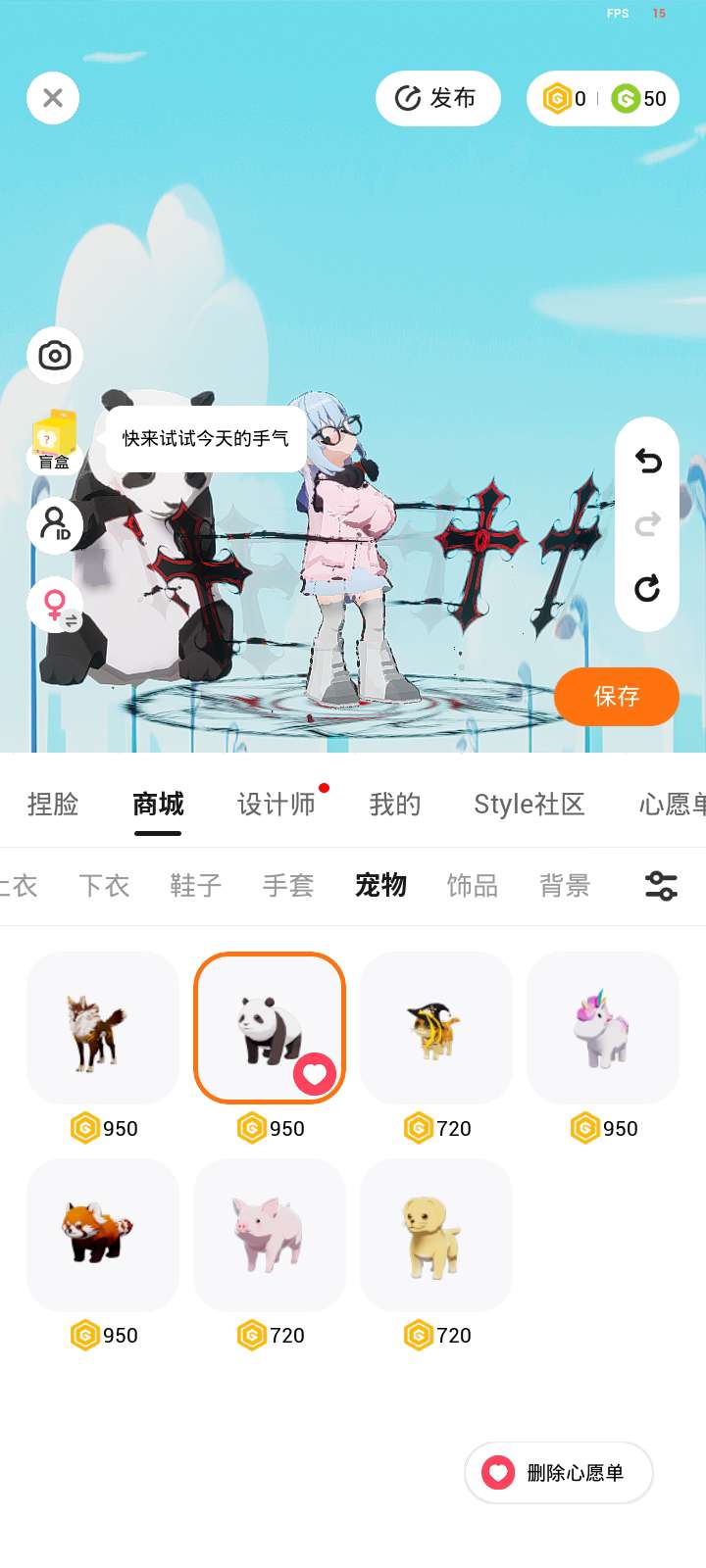Open the Style社区 tab
The width and height of the screenshot is (706, 1568).
point(529,805)
